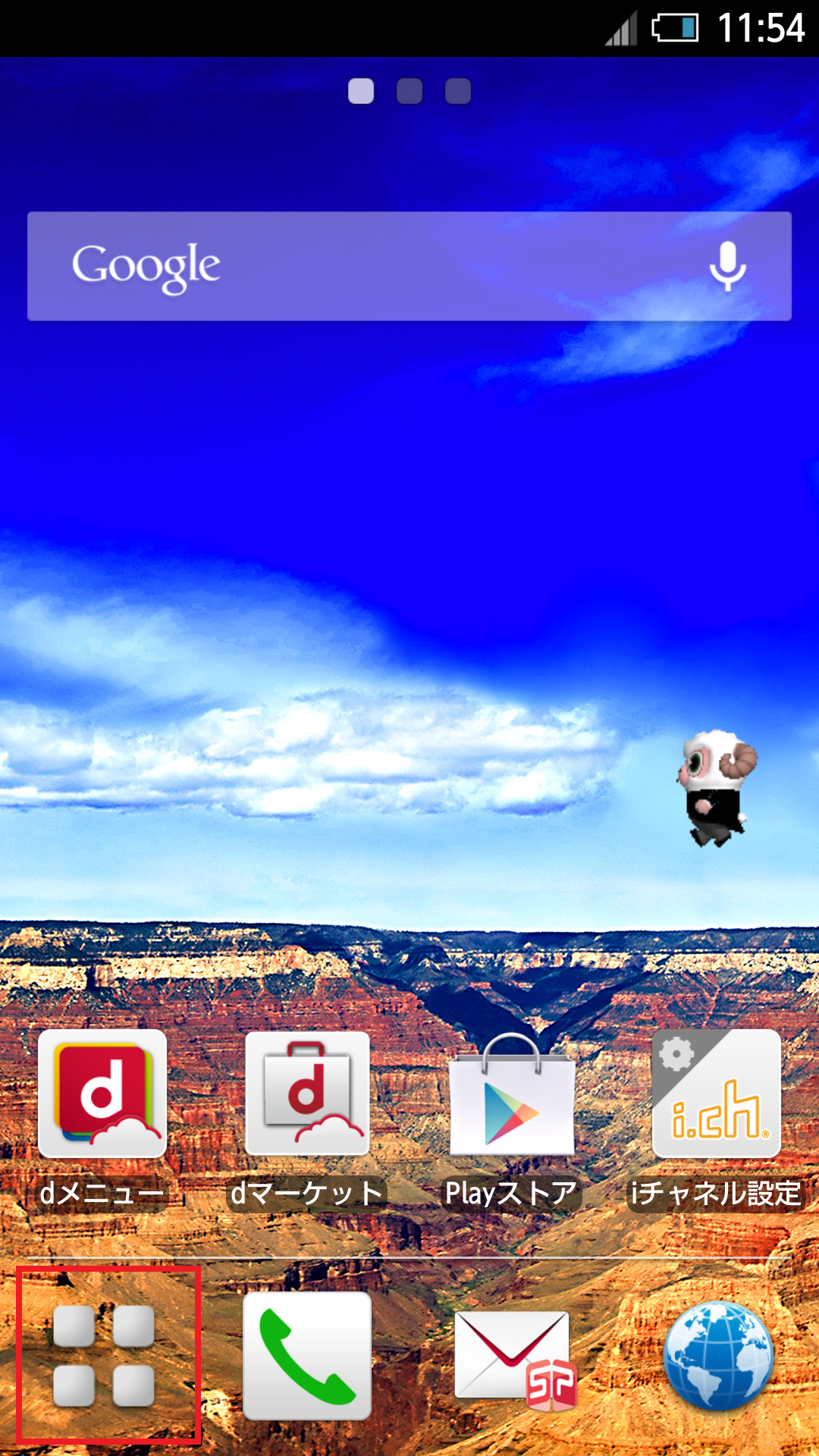Open the phone dialer
The image size is (819, 1456).
[307, 1355]
